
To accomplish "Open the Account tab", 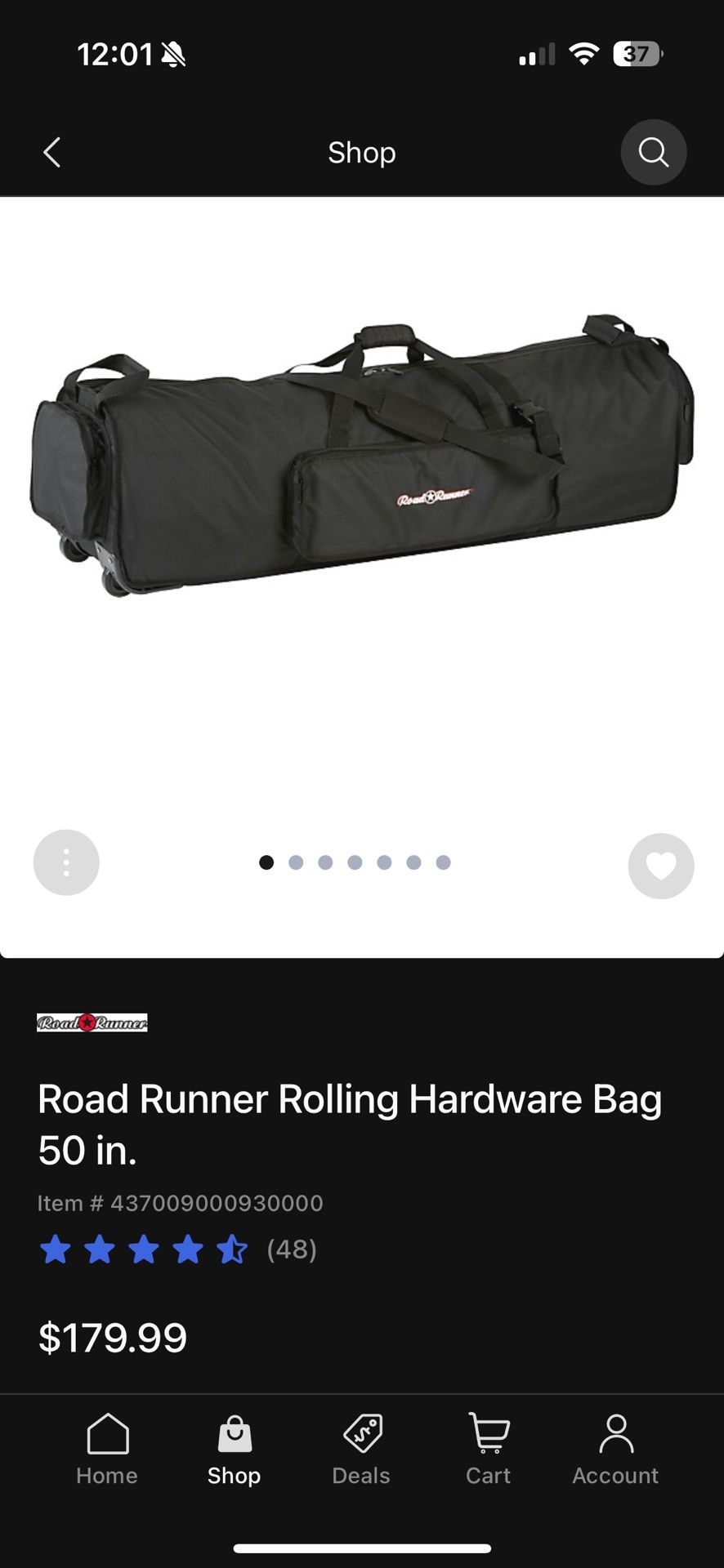I will coord(615,1450).
